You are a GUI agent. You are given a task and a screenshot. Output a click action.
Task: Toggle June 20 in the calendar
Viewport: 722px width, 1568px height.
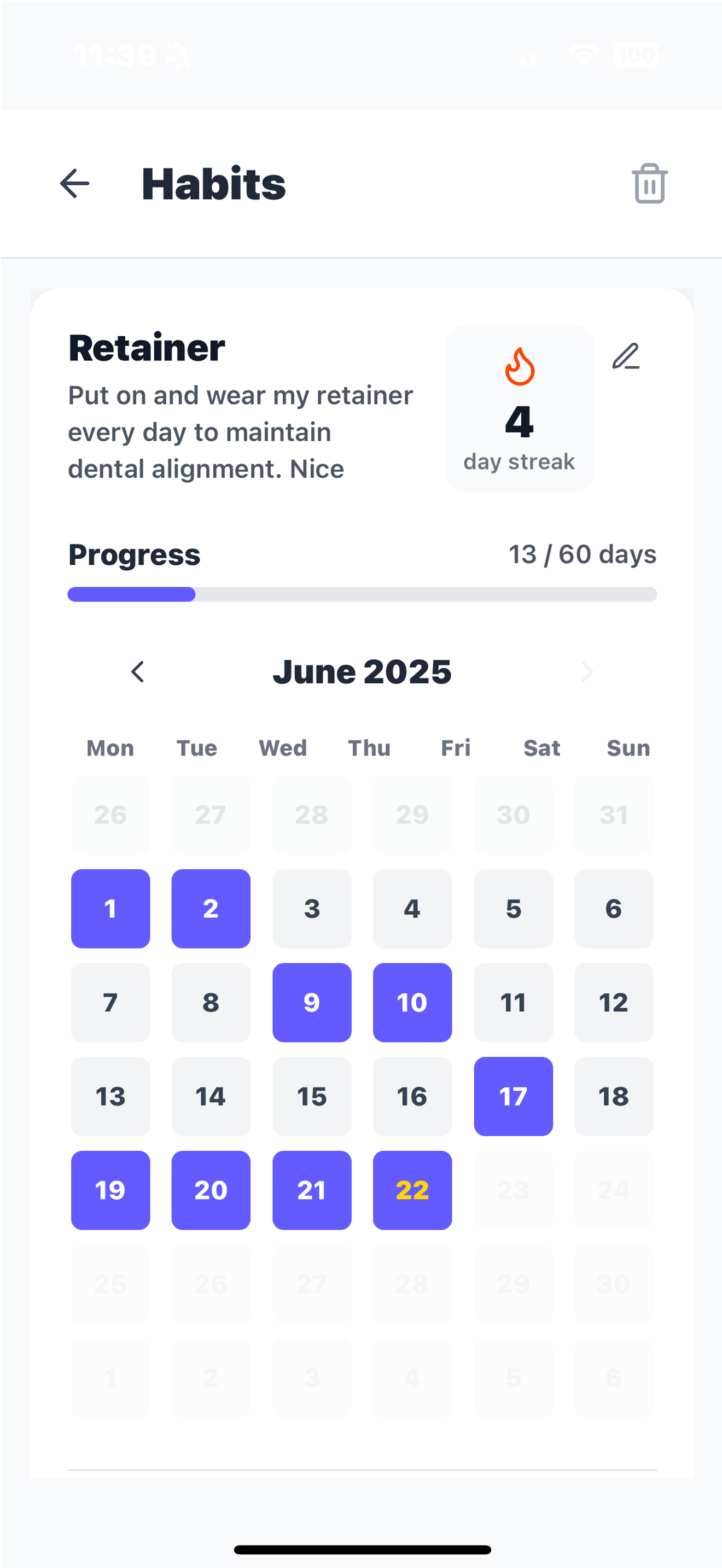click(211, 1190)
